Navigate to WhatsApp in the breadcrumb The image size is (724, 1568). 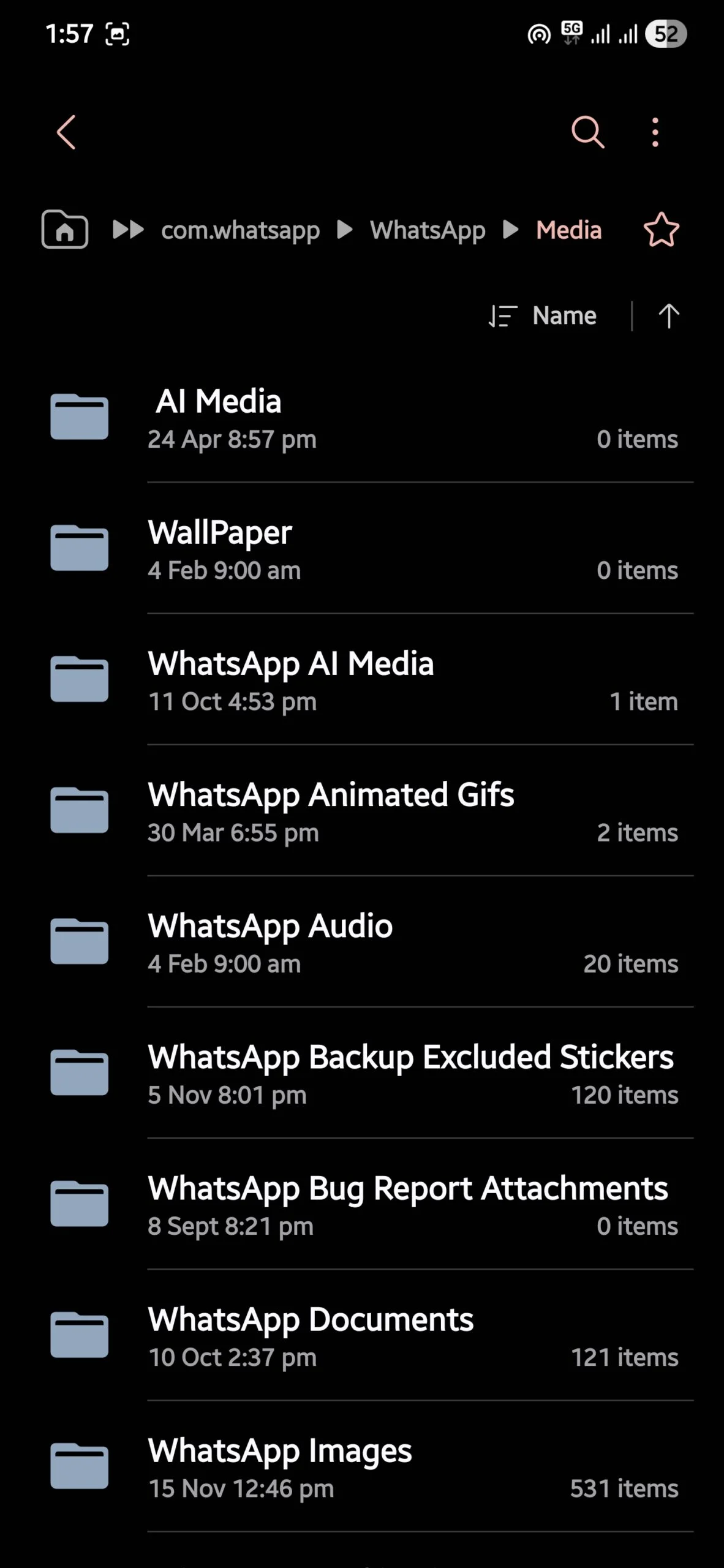[428, 230]
